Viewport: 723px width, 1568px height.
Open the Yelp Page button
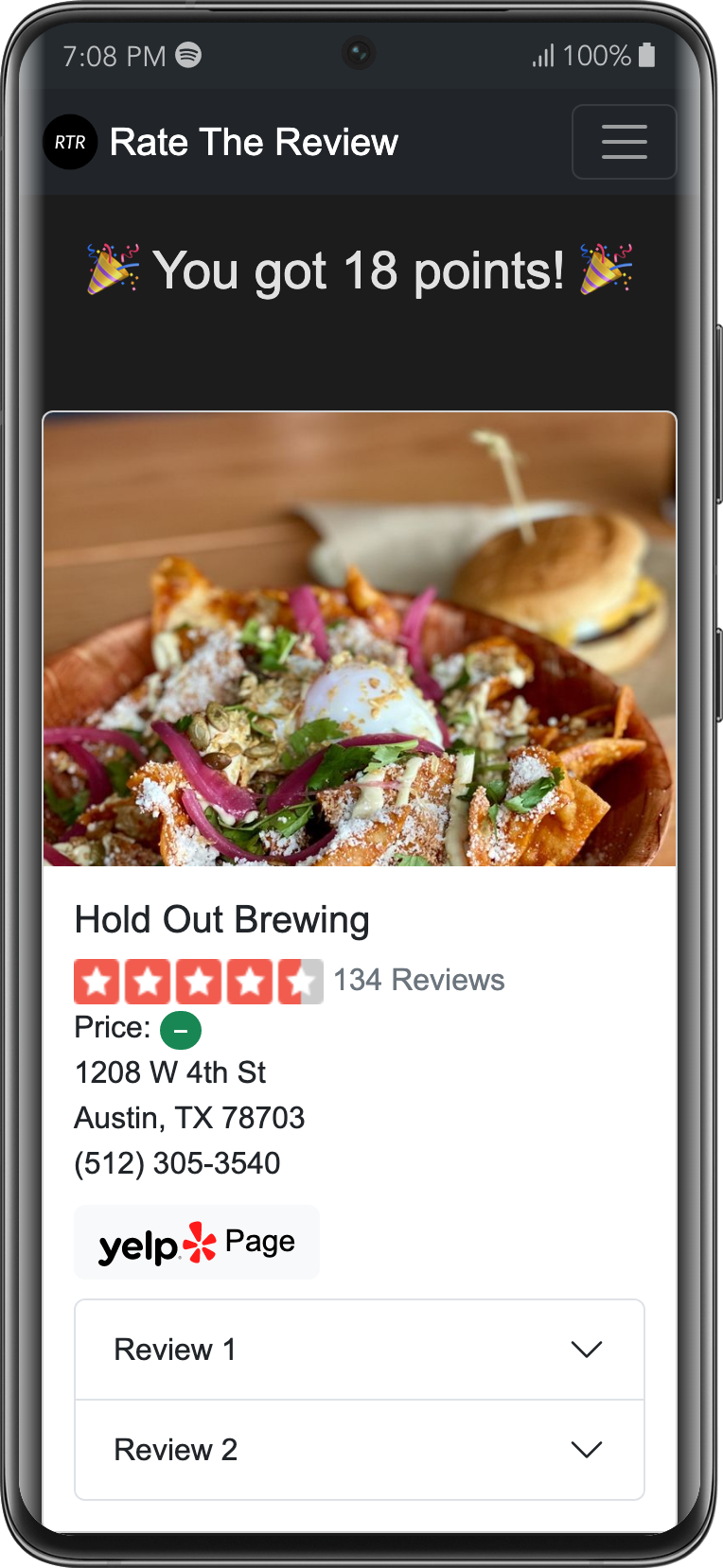[x=197, y=1242]
